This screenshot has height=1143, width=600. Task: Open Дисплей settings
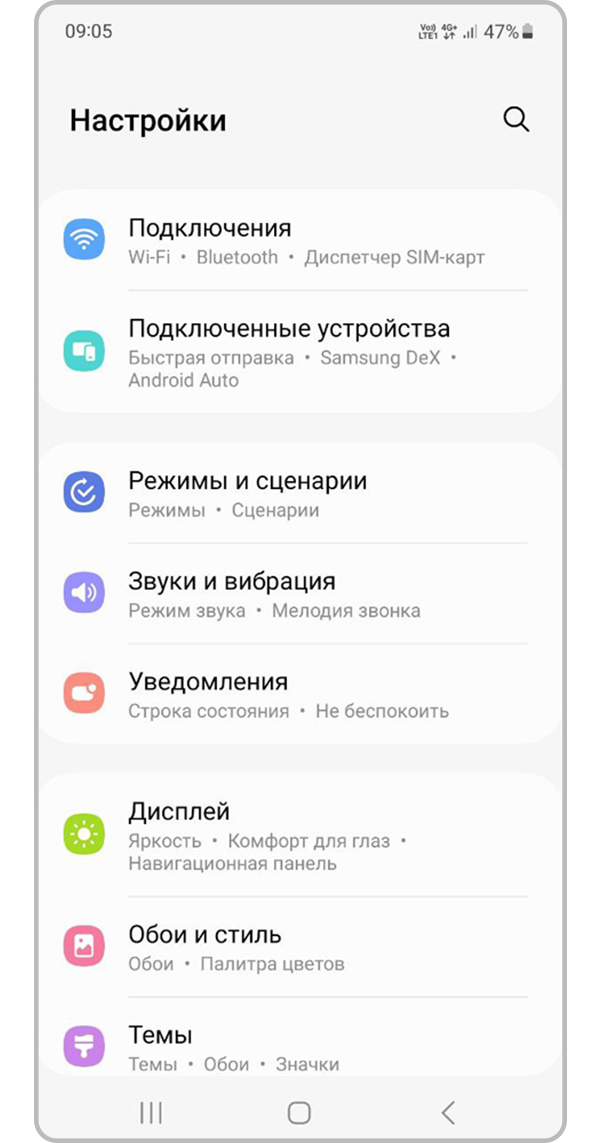coord(300,835)
